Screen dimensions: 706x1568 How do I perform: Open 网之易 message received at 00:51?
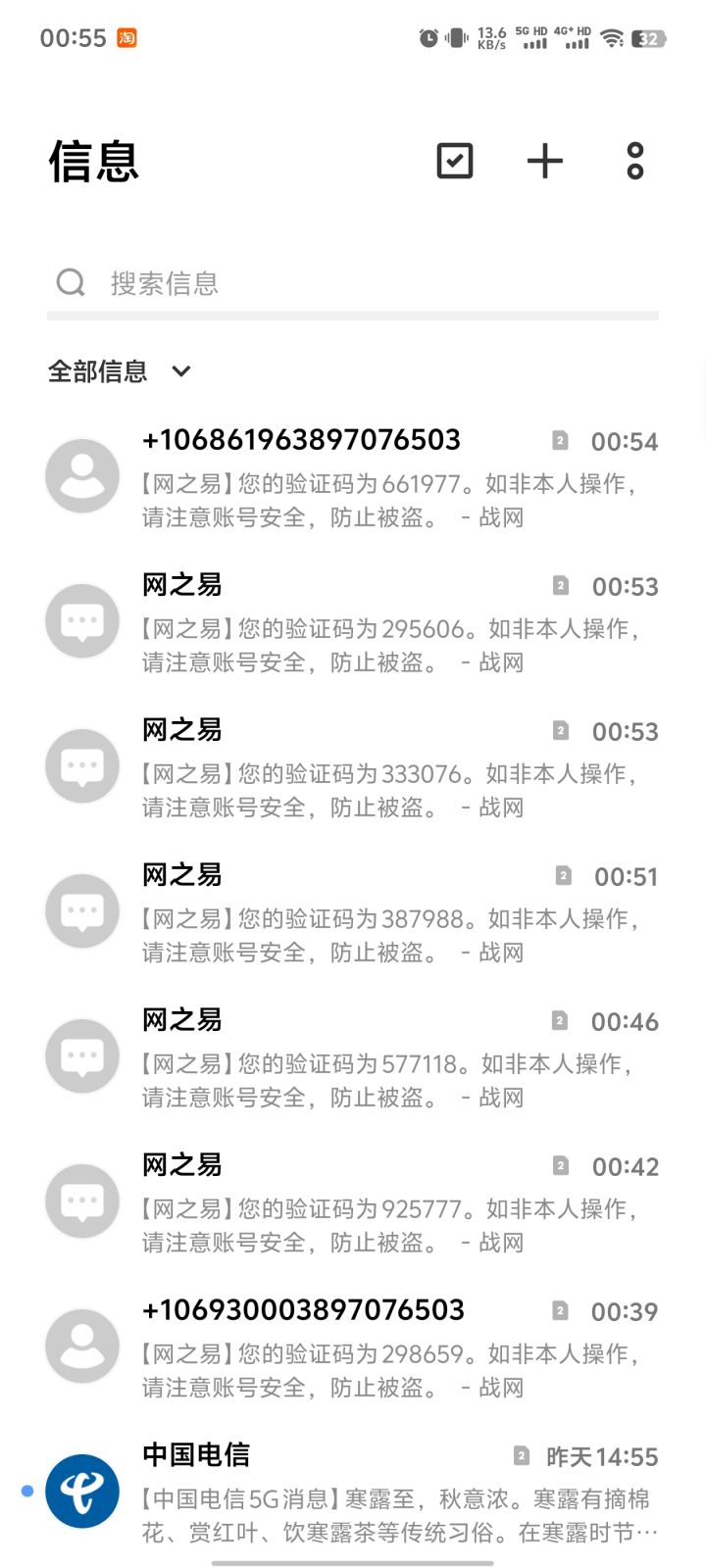pyautogui.click(x=392, y=912)
